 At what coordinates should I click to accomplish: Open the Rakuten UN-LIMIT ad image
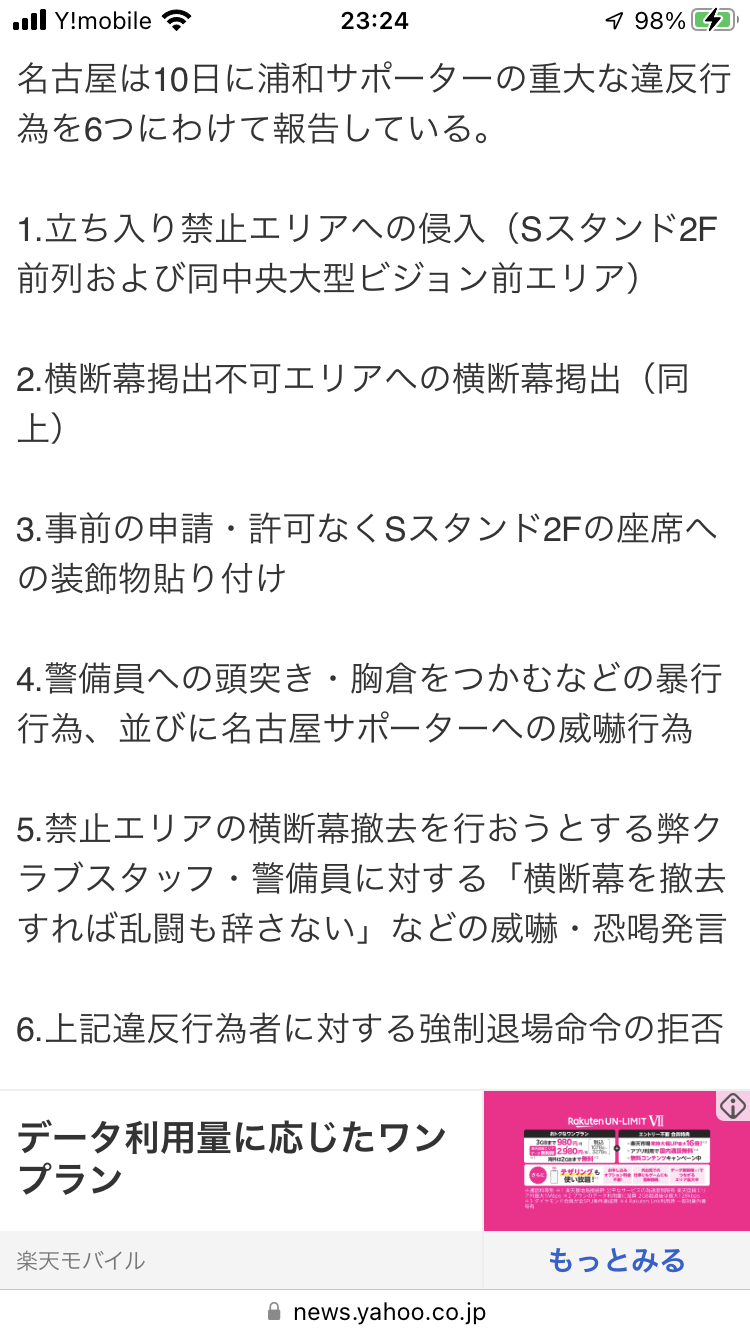tap(616, 1161)
